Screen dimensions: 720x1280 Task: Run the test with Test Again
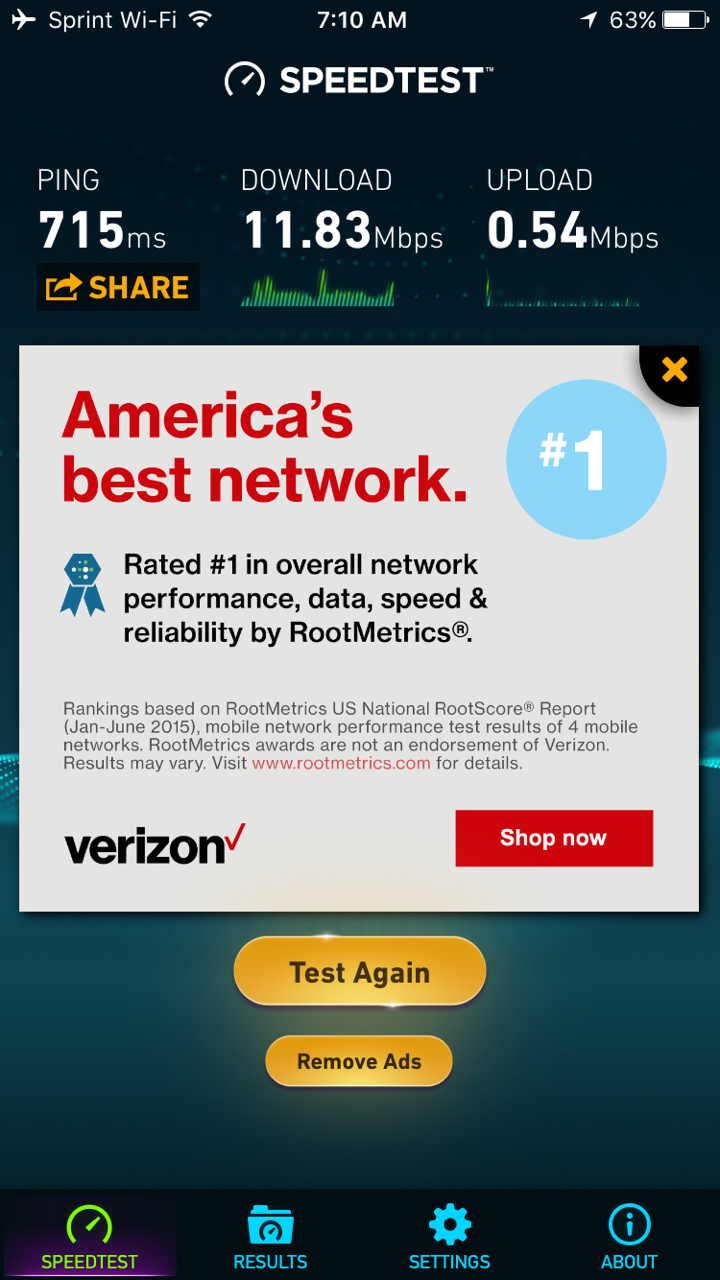point(360,973)
